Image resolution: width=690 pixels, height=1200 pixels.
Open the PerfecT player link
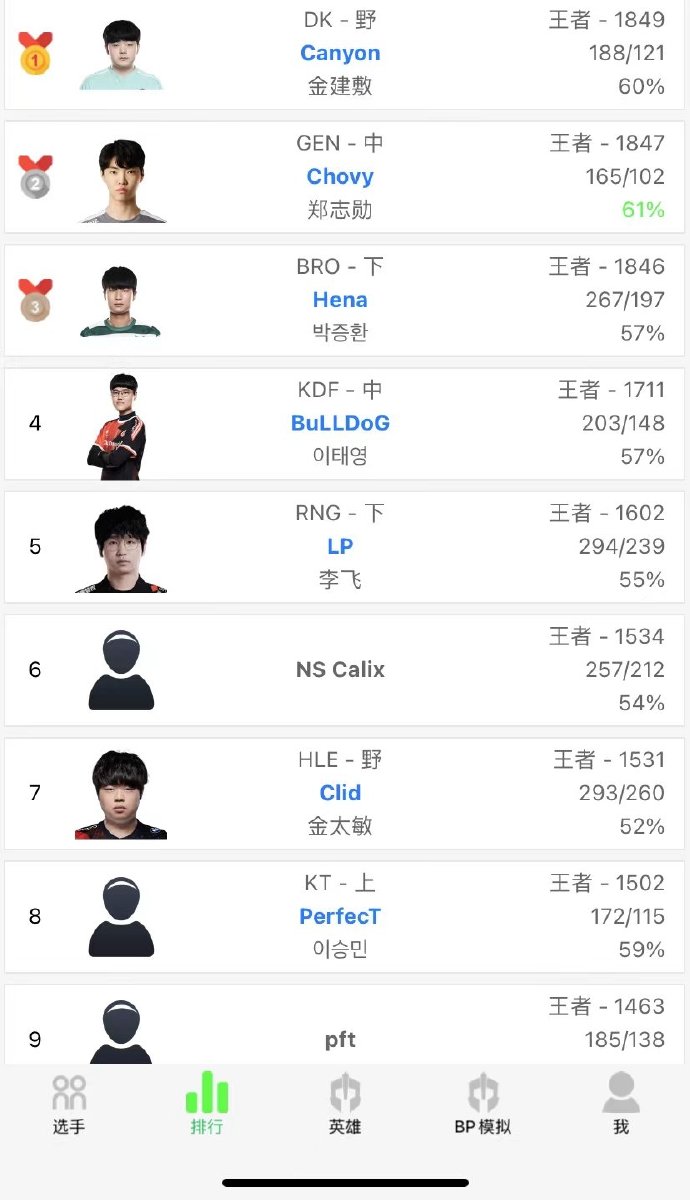[340, 916]
